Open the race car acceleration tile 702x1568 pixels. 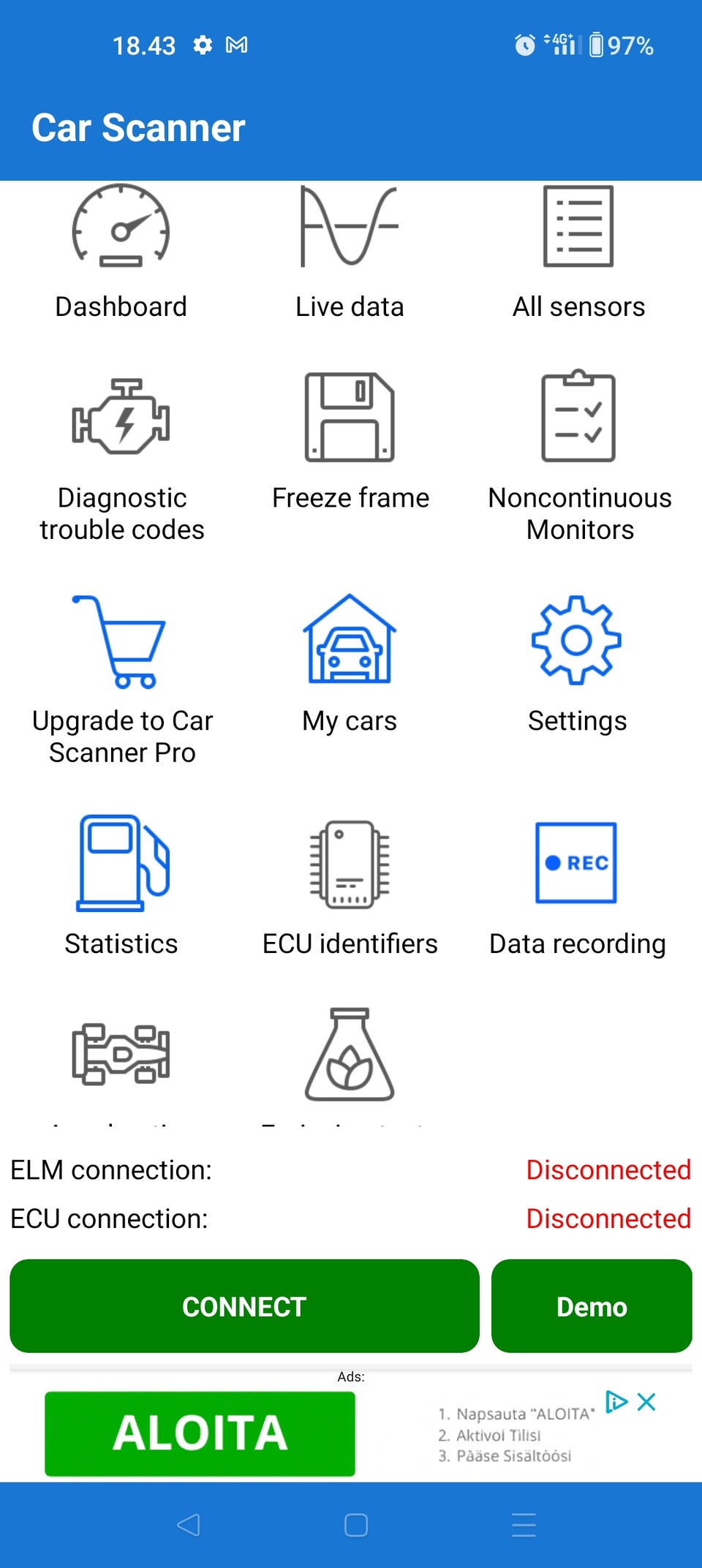(121, 1057)
